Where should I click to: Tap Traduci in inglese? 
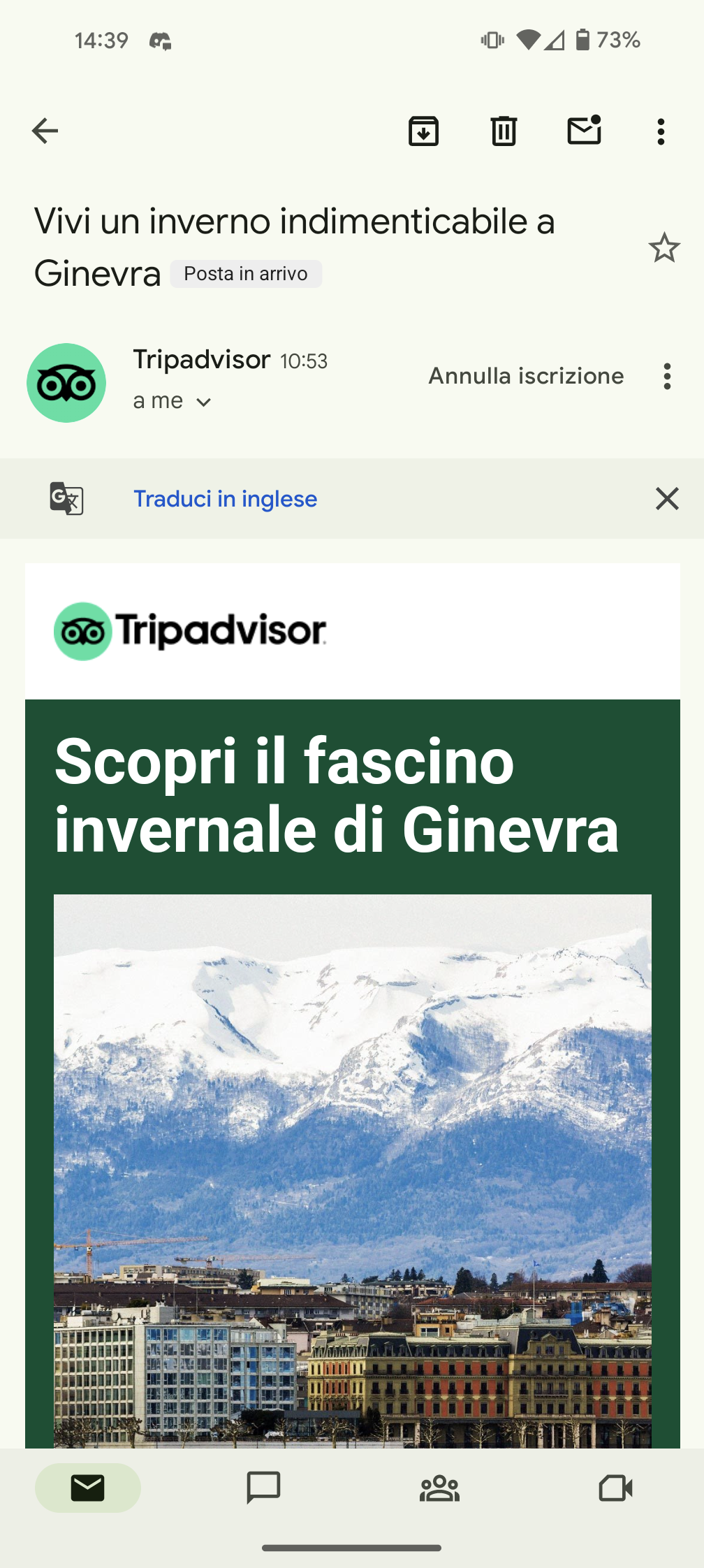pos(225,499)
